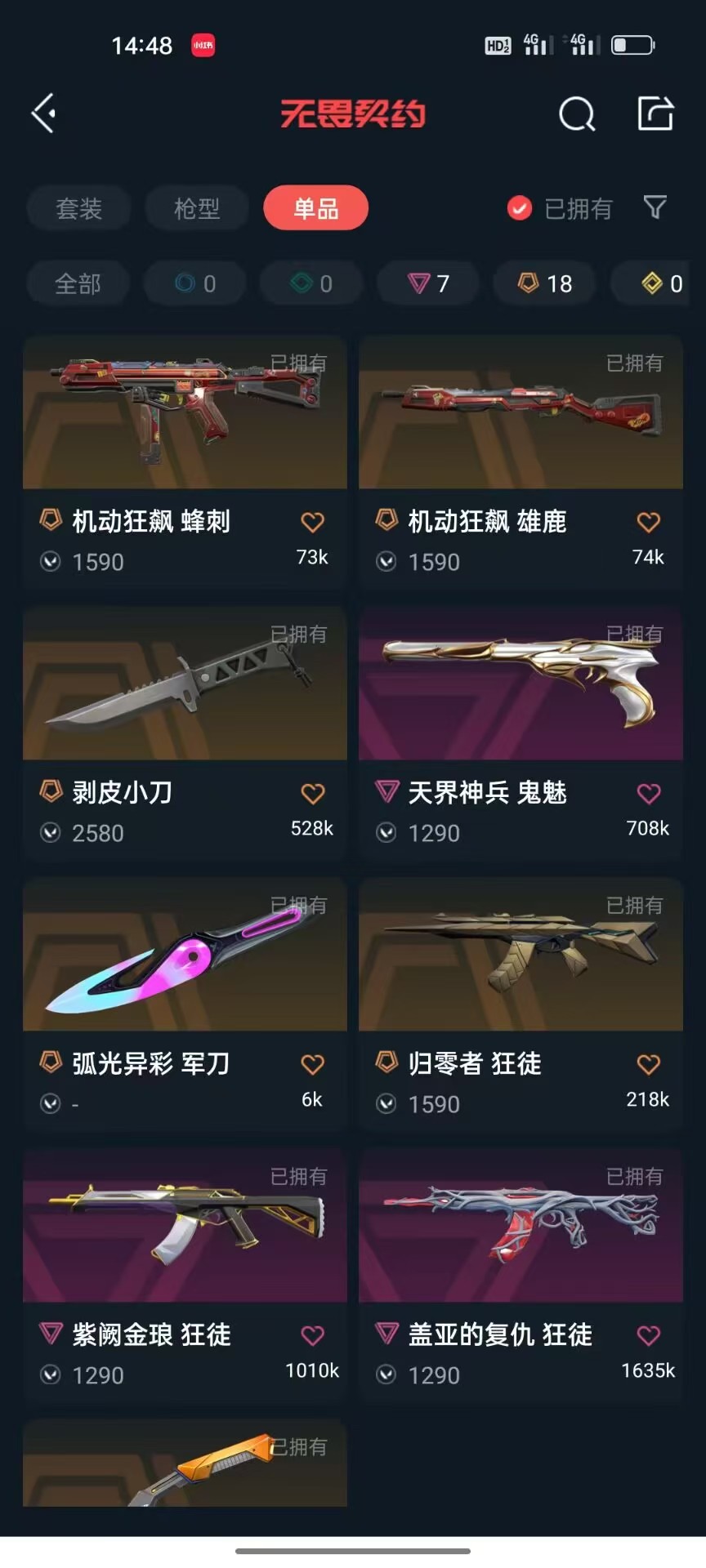The width and height of the screenshot is (706, 1568).
Task: Open the 机动狂飙 雄鹿 skin card
Action: tap(521, 413)
